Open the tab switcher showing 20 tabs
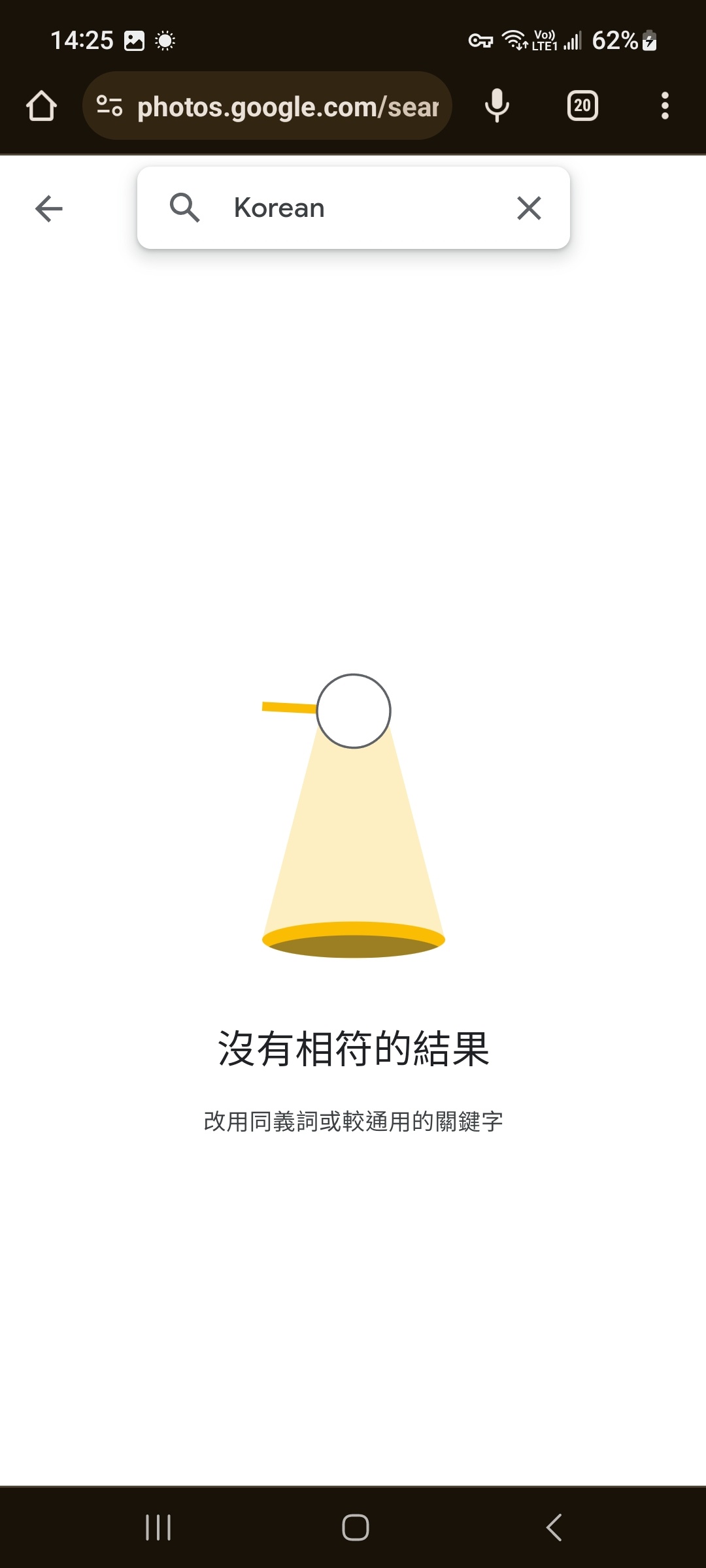 582,106
